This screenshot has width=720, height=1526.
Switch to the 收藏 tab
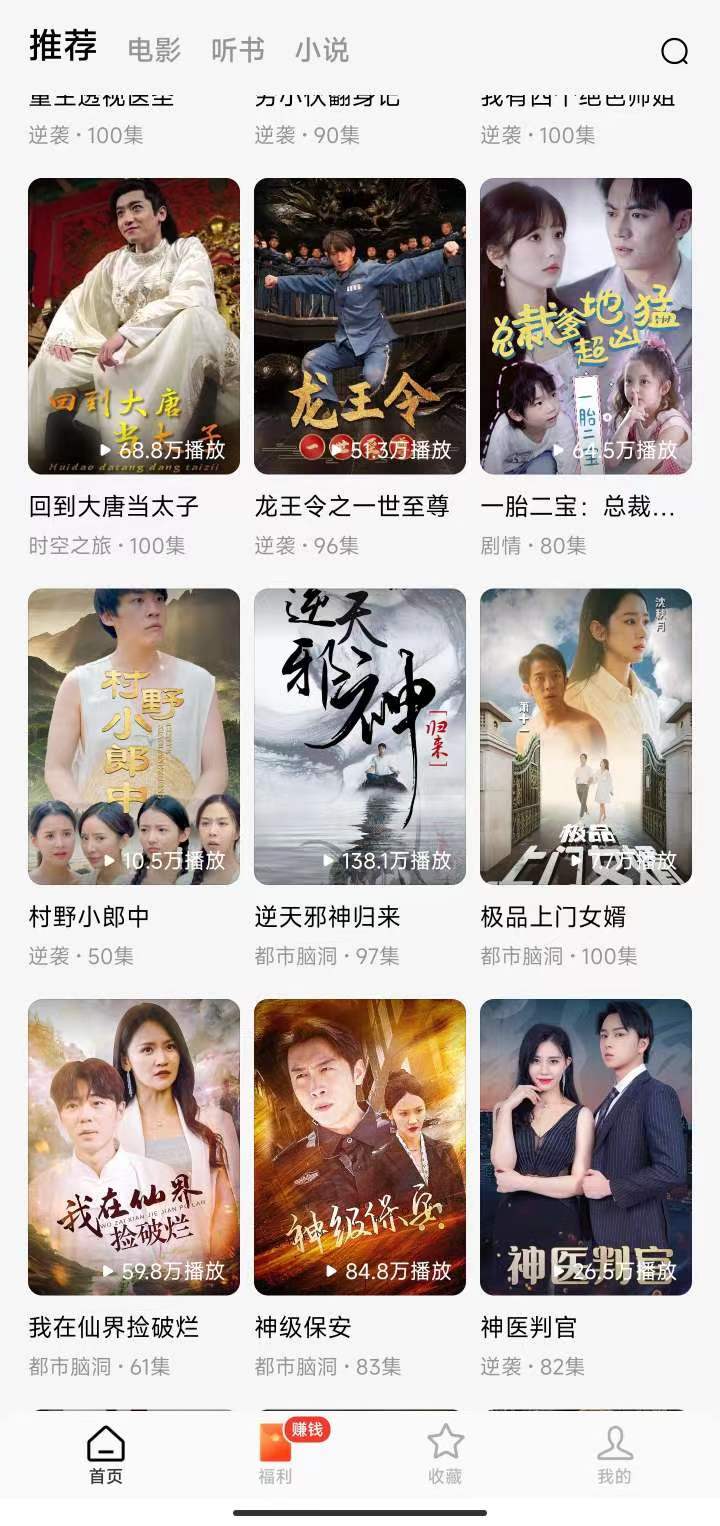coord(445,1454)
